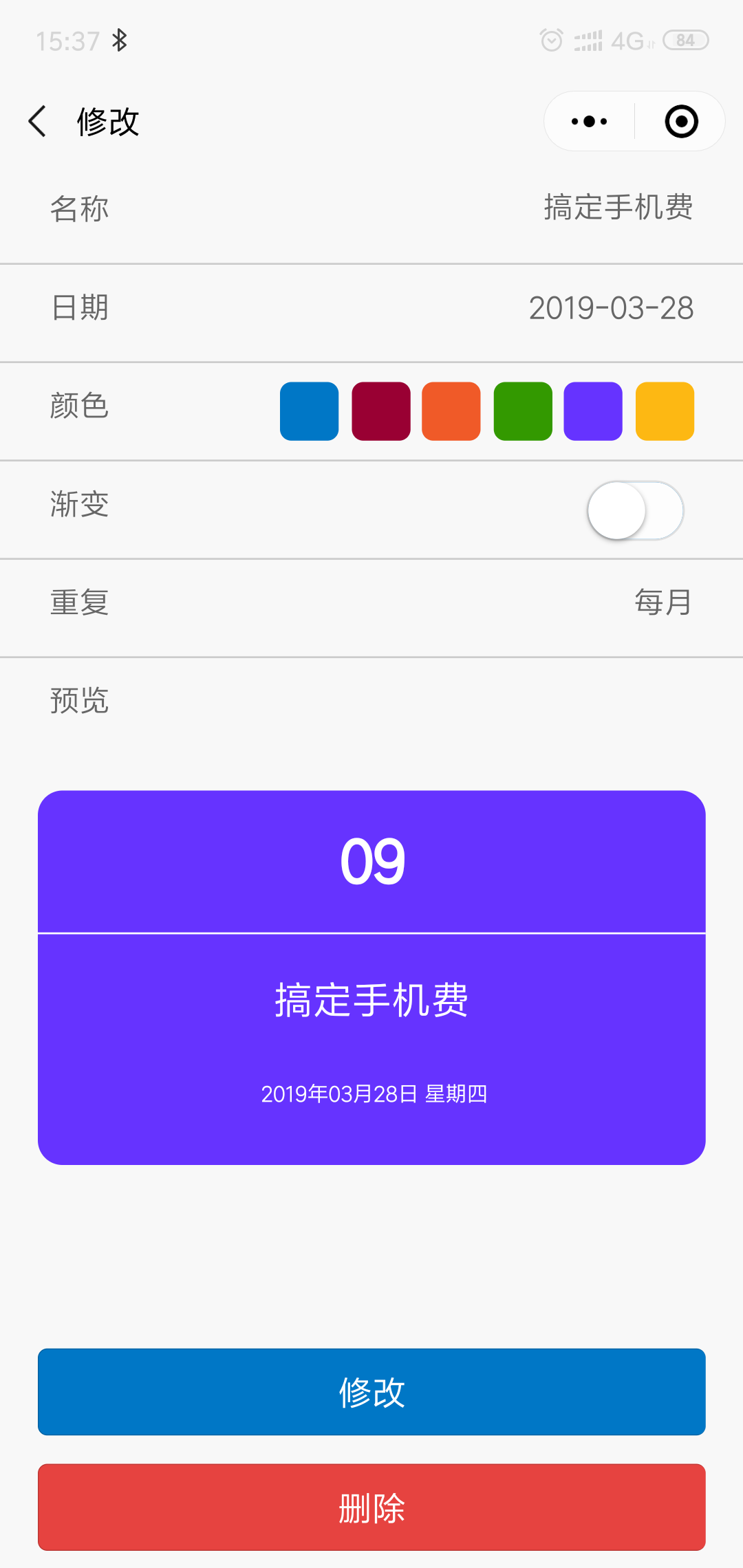Open the 重复 repeat option 每月

pyautogui.click(x=663, y=602)
